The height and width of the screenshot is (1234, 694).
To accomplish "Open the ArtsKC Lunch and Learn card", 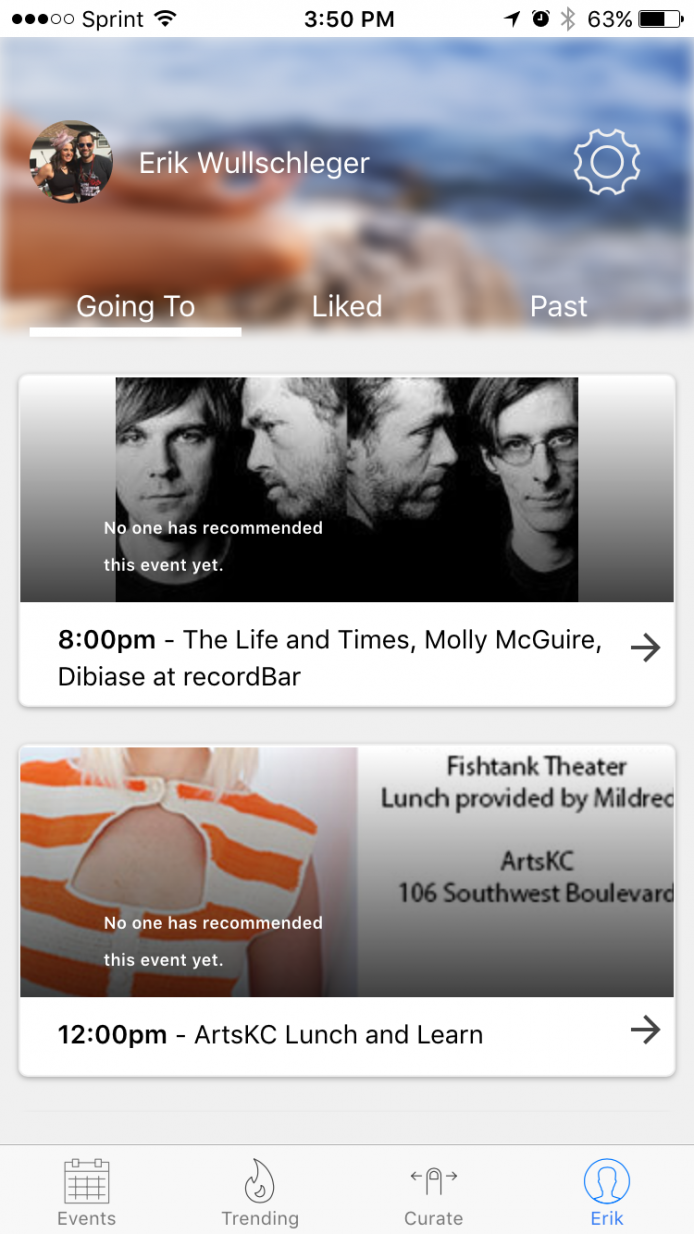I will pos(347,911).
